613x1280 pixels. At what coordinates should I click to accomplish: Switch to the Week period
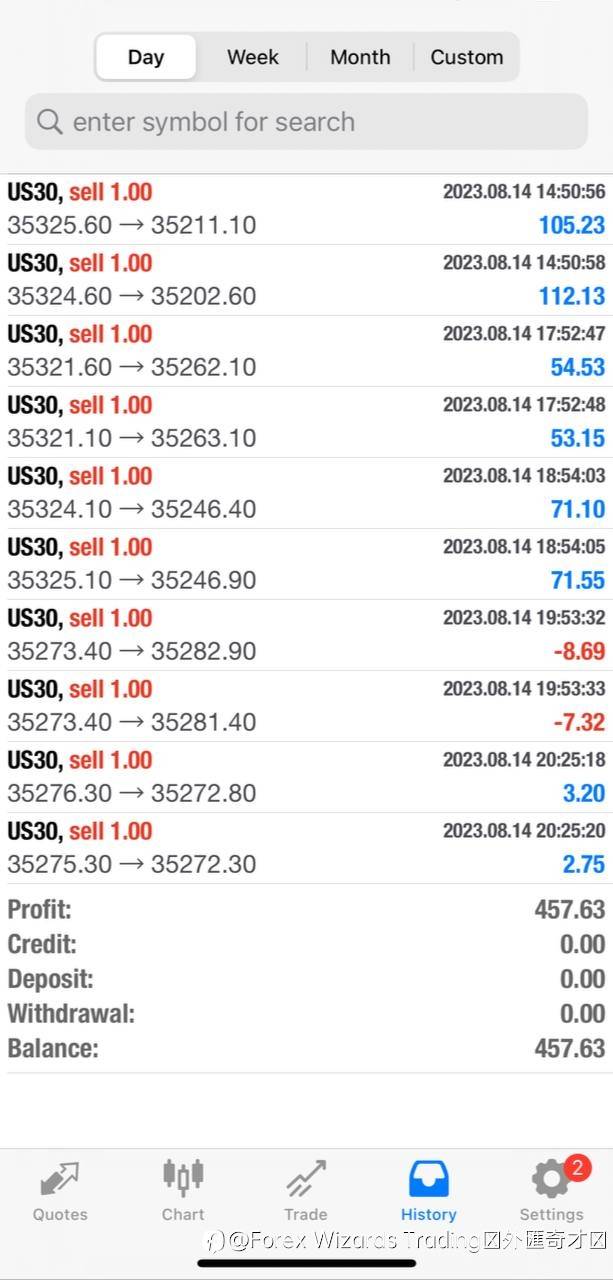click(x=253, y=57)
